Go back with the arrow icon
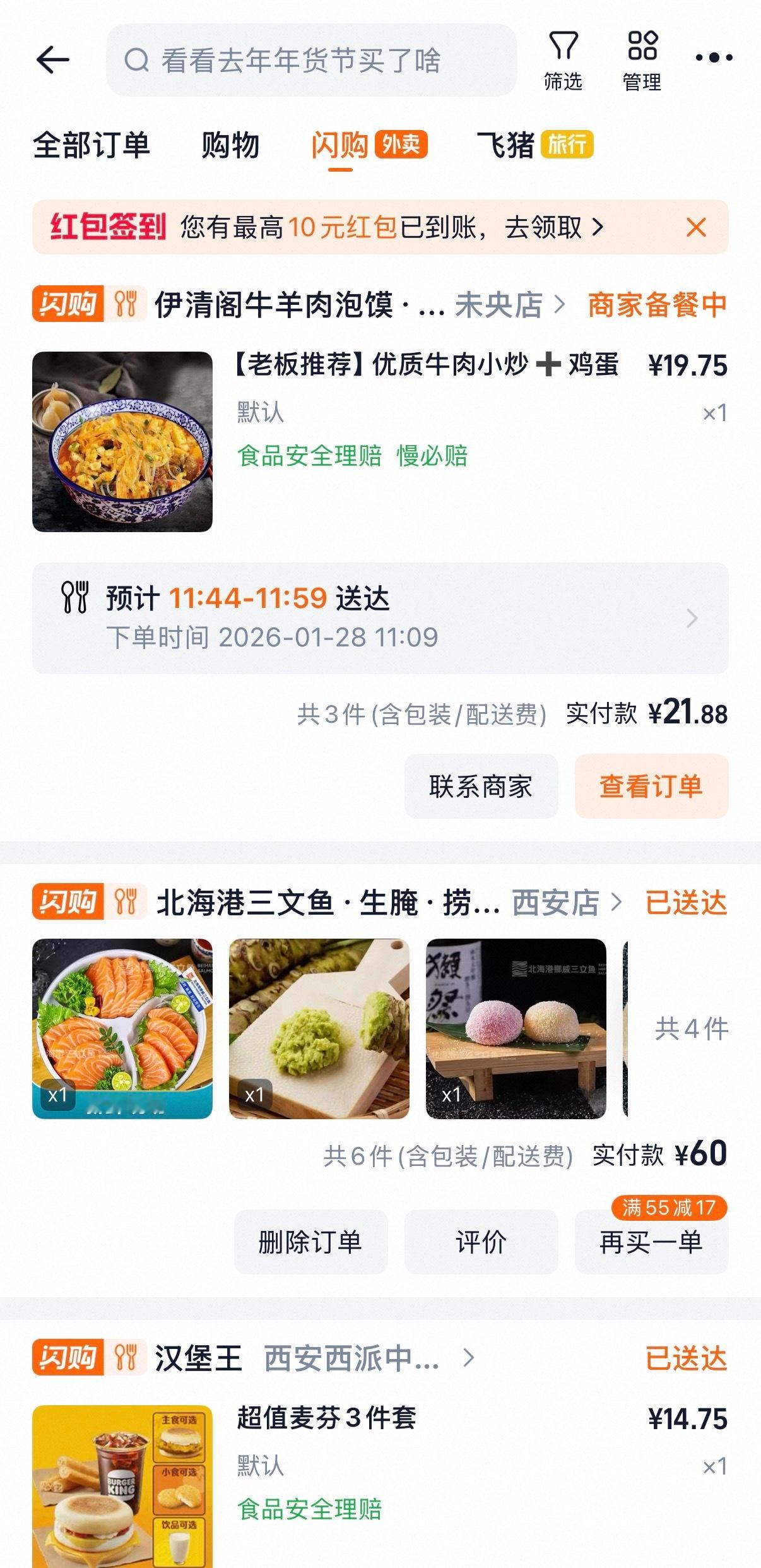Screen dimensions: 761x1568 (x=52, y=61)
